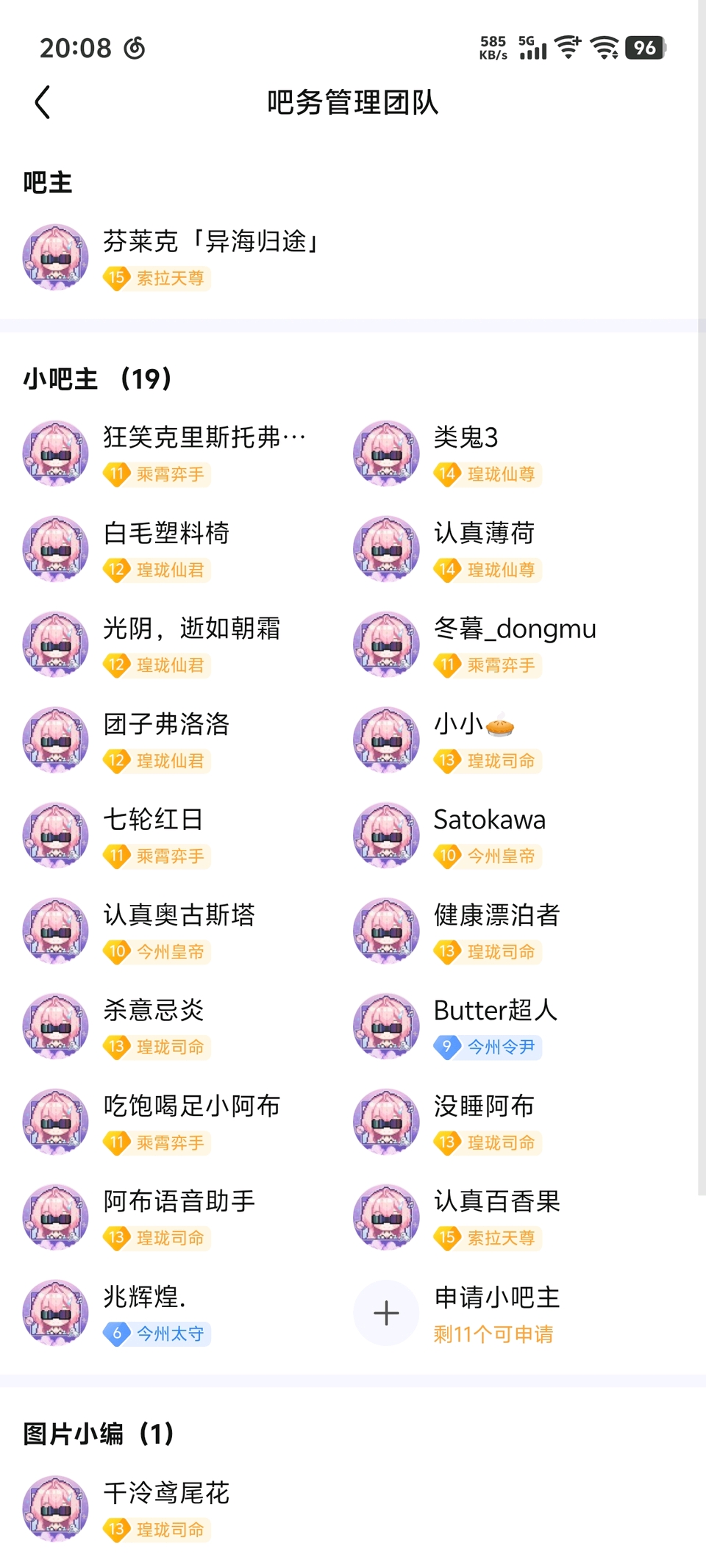This screenshot has height=1568, width=706.
Task: Open 杀意忌炎's profile
Action: 153,1012
